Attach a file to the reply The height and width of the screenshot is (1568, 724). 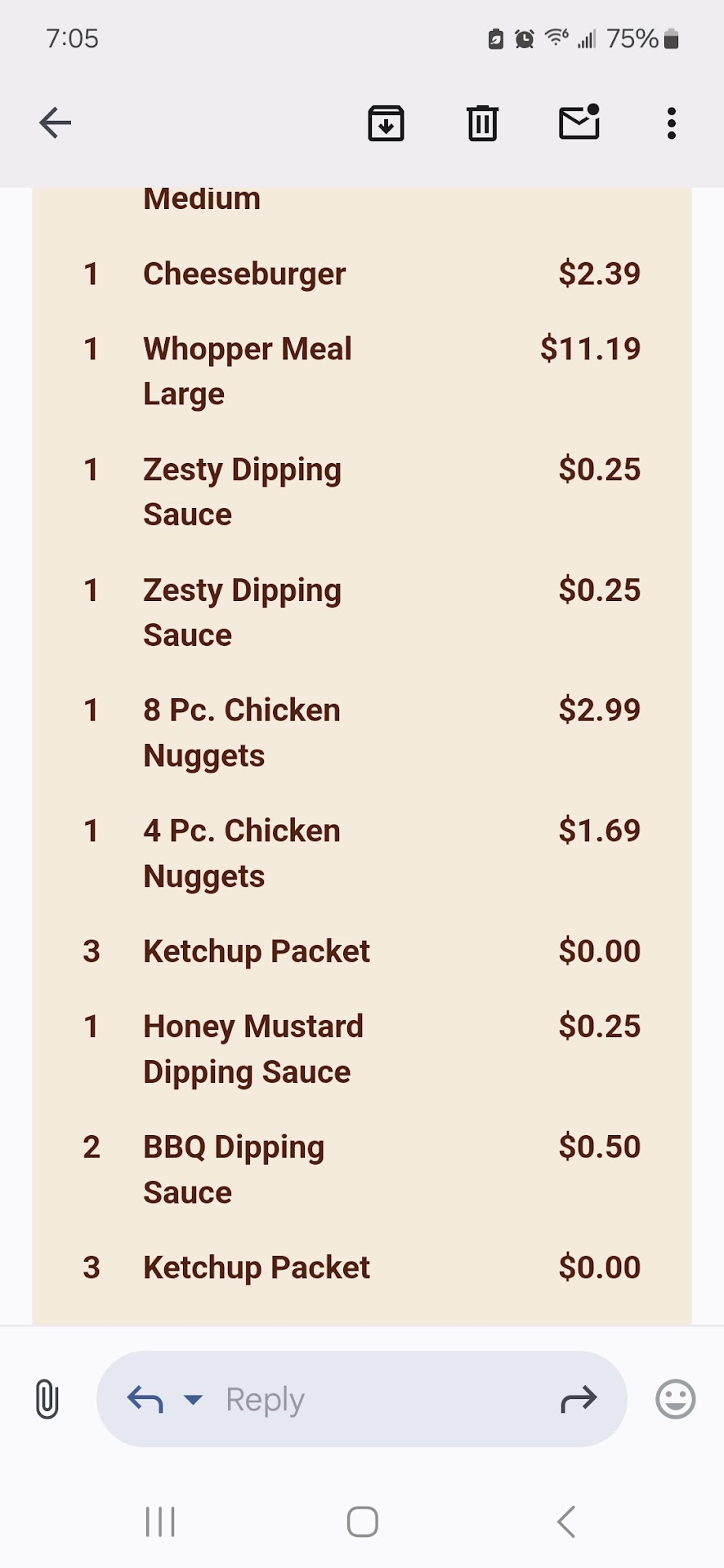pos(47,1399)
